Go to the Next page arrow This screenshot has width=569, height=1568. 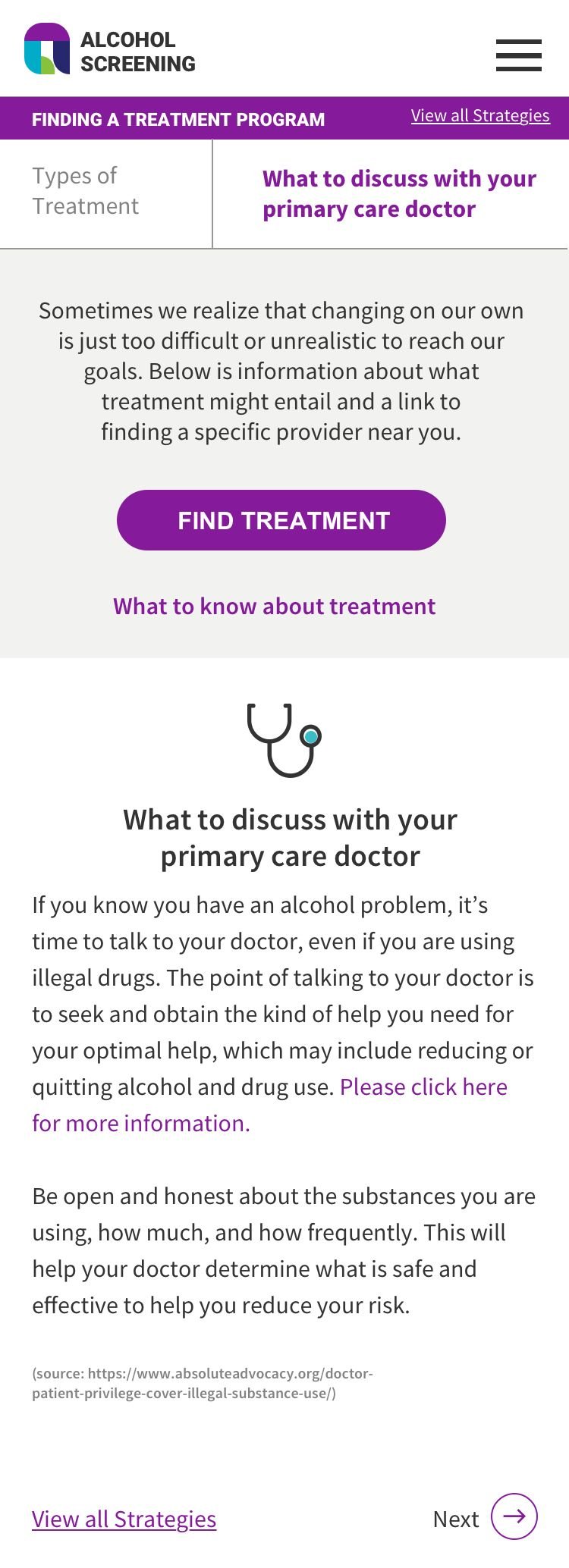[x=514, y=1516]
